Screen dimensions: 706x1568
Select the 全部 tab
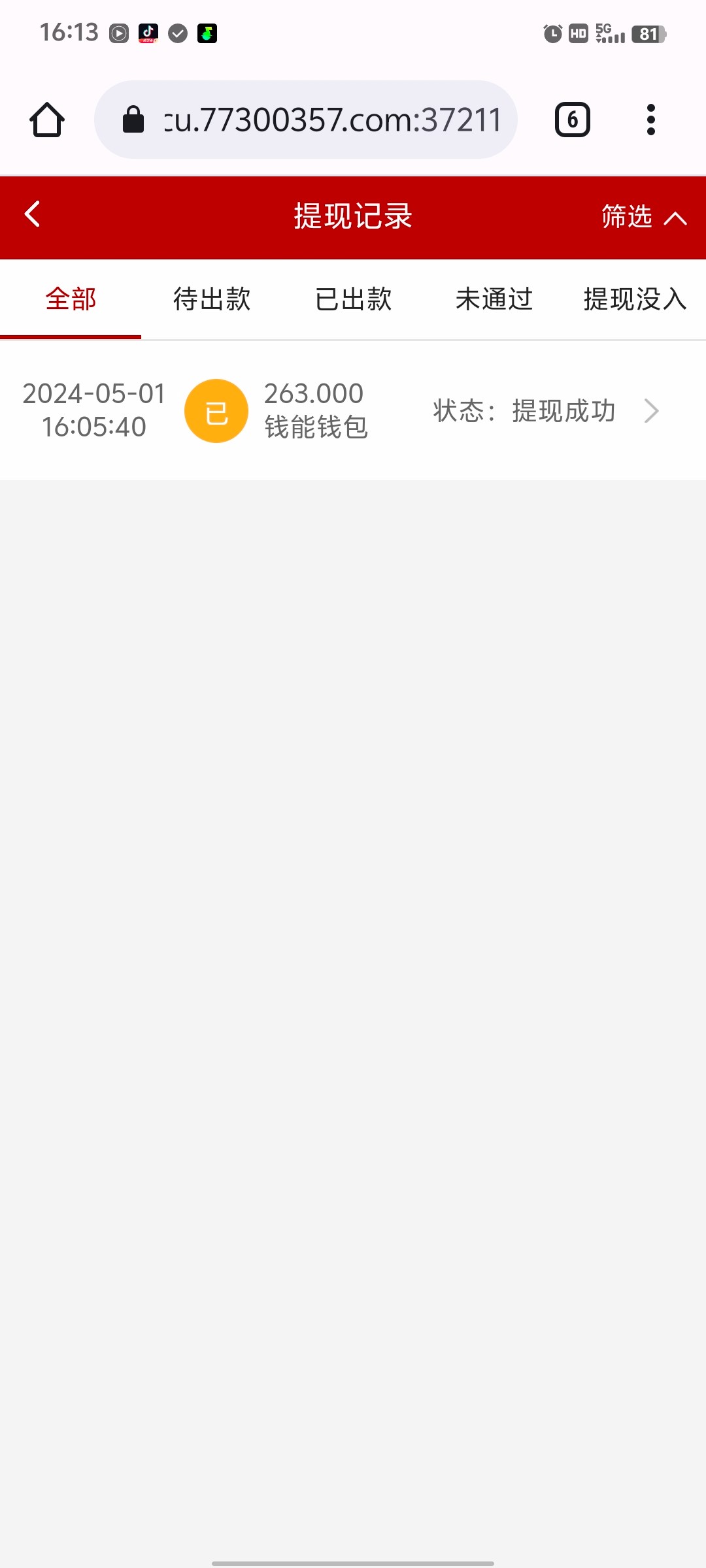tap(71, 299)
